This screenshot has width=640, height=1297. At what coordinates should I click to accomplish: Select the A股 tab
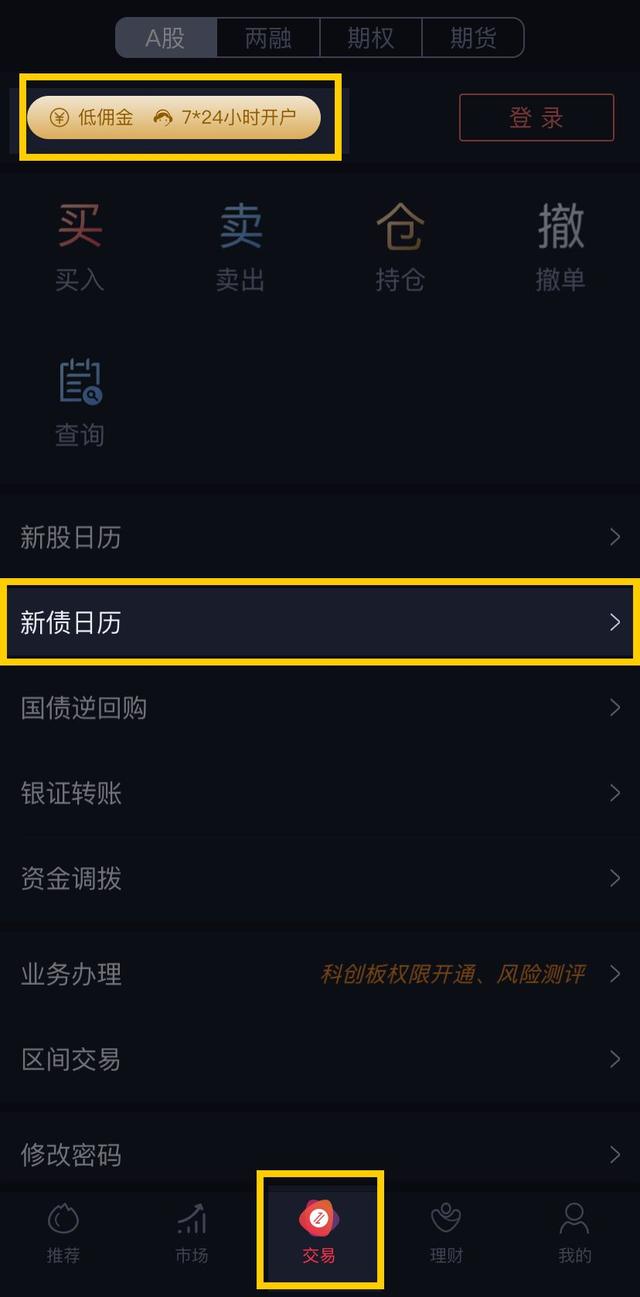coord(166,38)
